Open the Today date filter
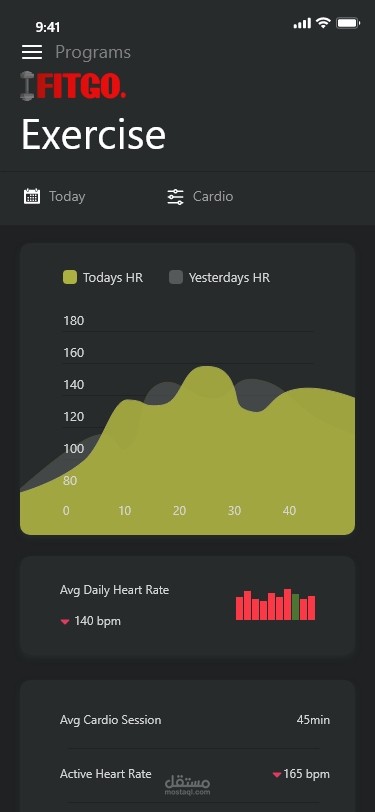The image size is (375, 812). pyautogui.click(x=54, y=197)
